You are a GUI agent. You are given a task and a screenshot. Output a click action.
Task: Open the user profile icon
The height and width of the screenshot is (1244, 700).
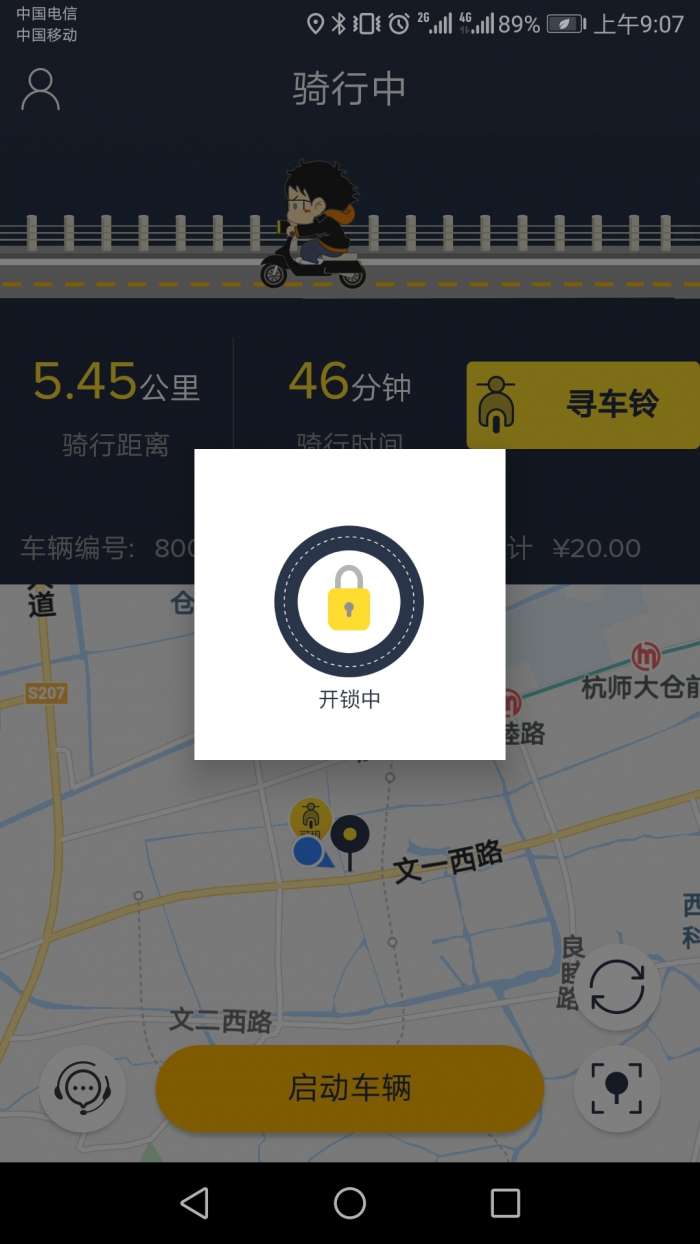[x=40, y=89]
